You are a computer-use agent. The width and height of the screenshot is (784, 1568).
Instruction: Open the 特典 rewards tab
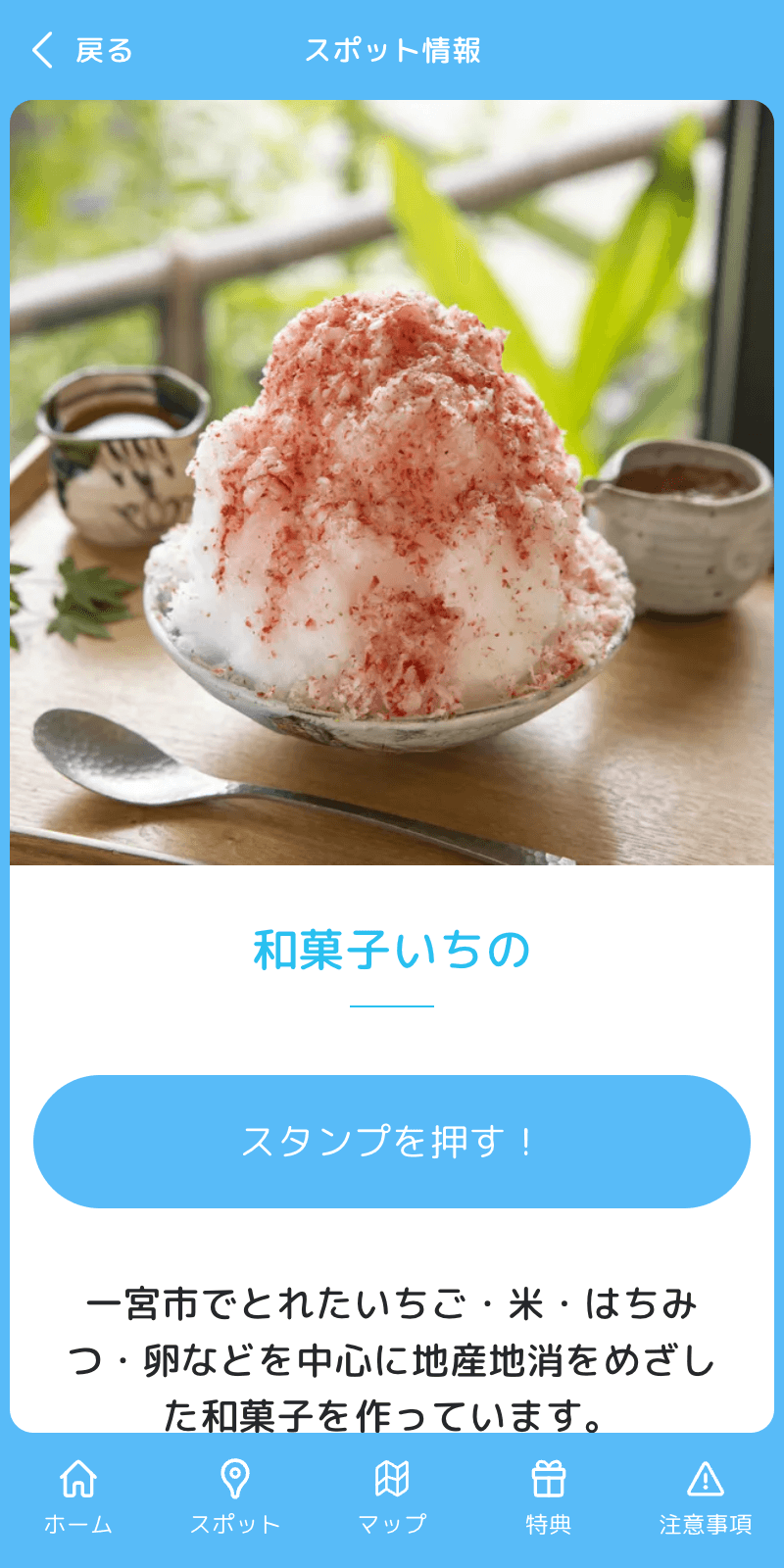(549, 1522)
